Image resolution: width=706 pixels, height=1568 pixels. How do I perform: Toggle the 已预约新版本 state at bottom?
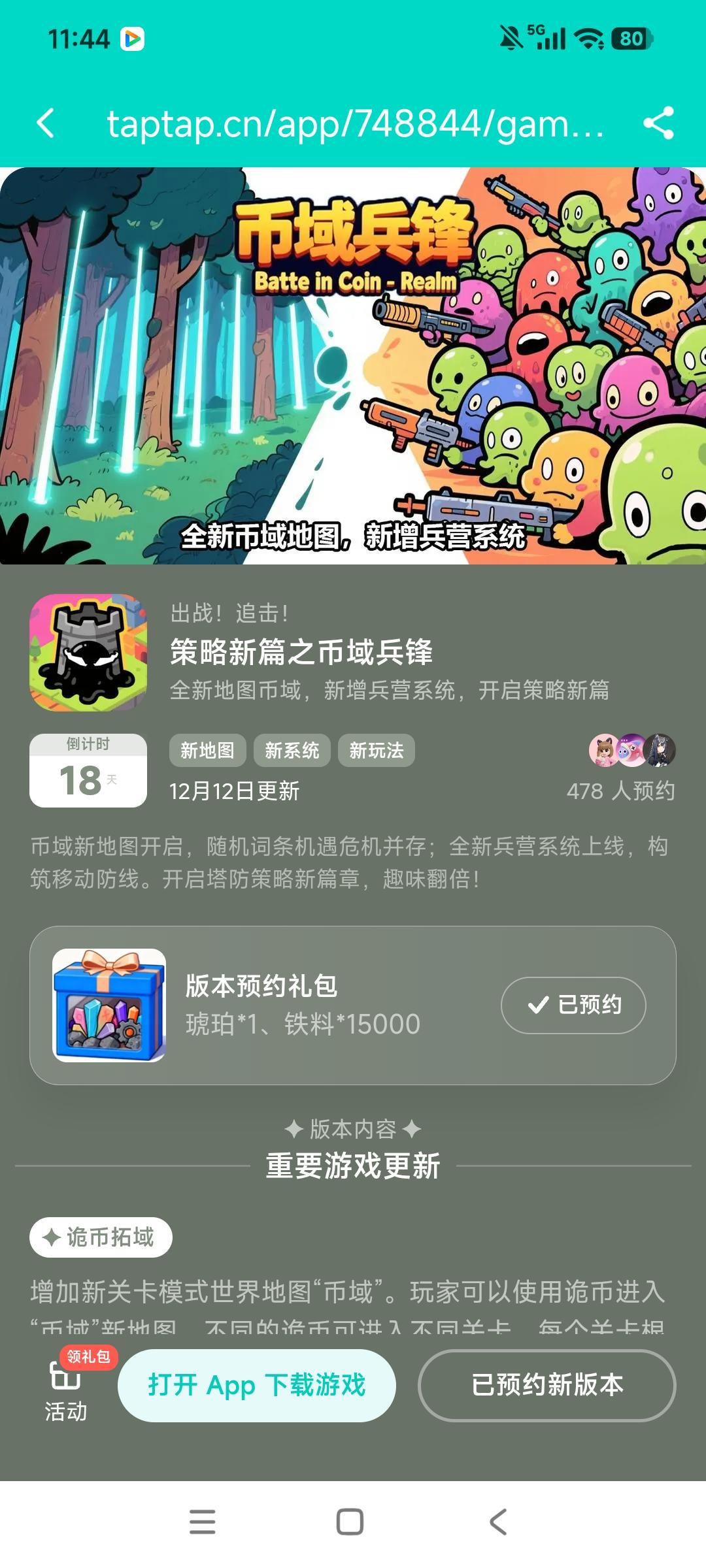[546, 1386]
